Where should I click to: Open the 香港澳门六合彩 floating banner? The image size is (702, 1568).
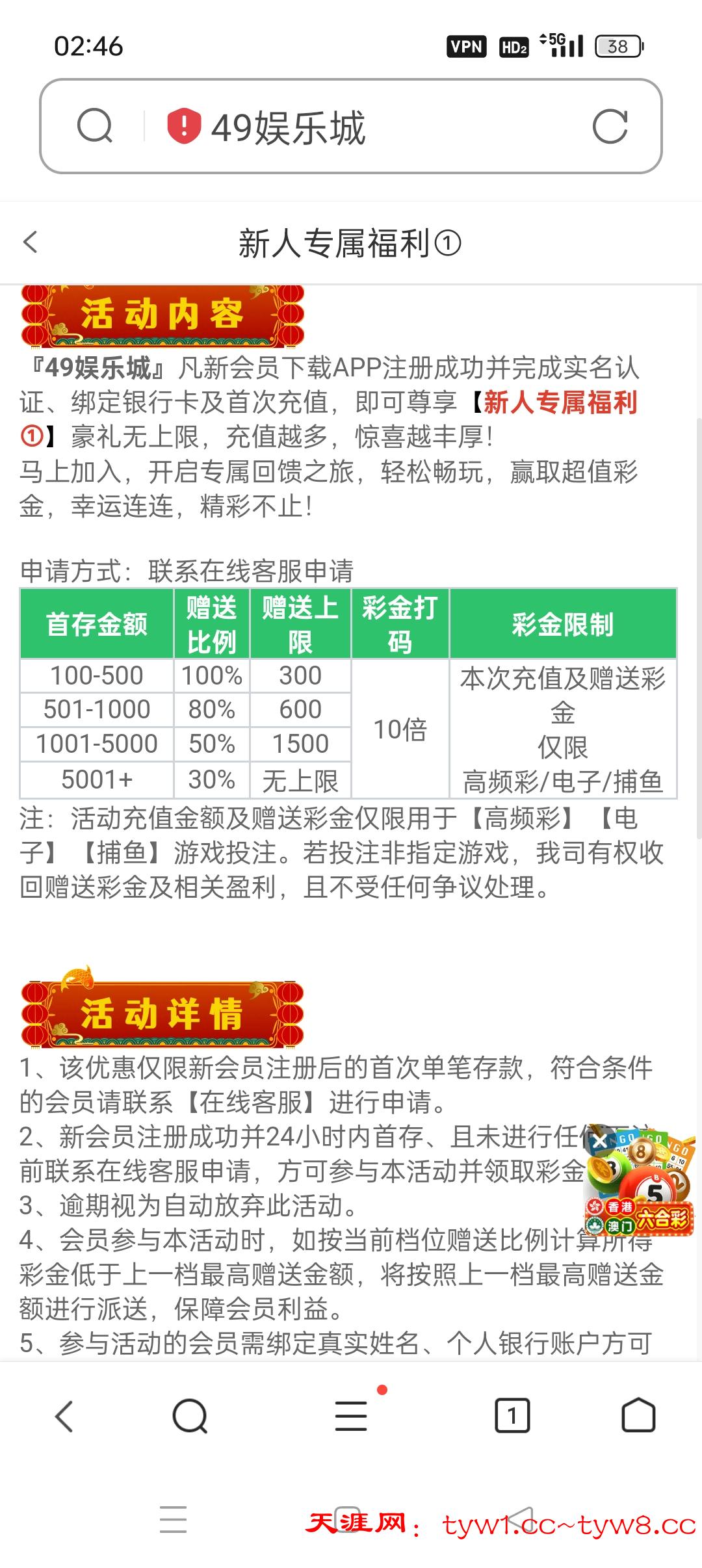click(643, 1196)
